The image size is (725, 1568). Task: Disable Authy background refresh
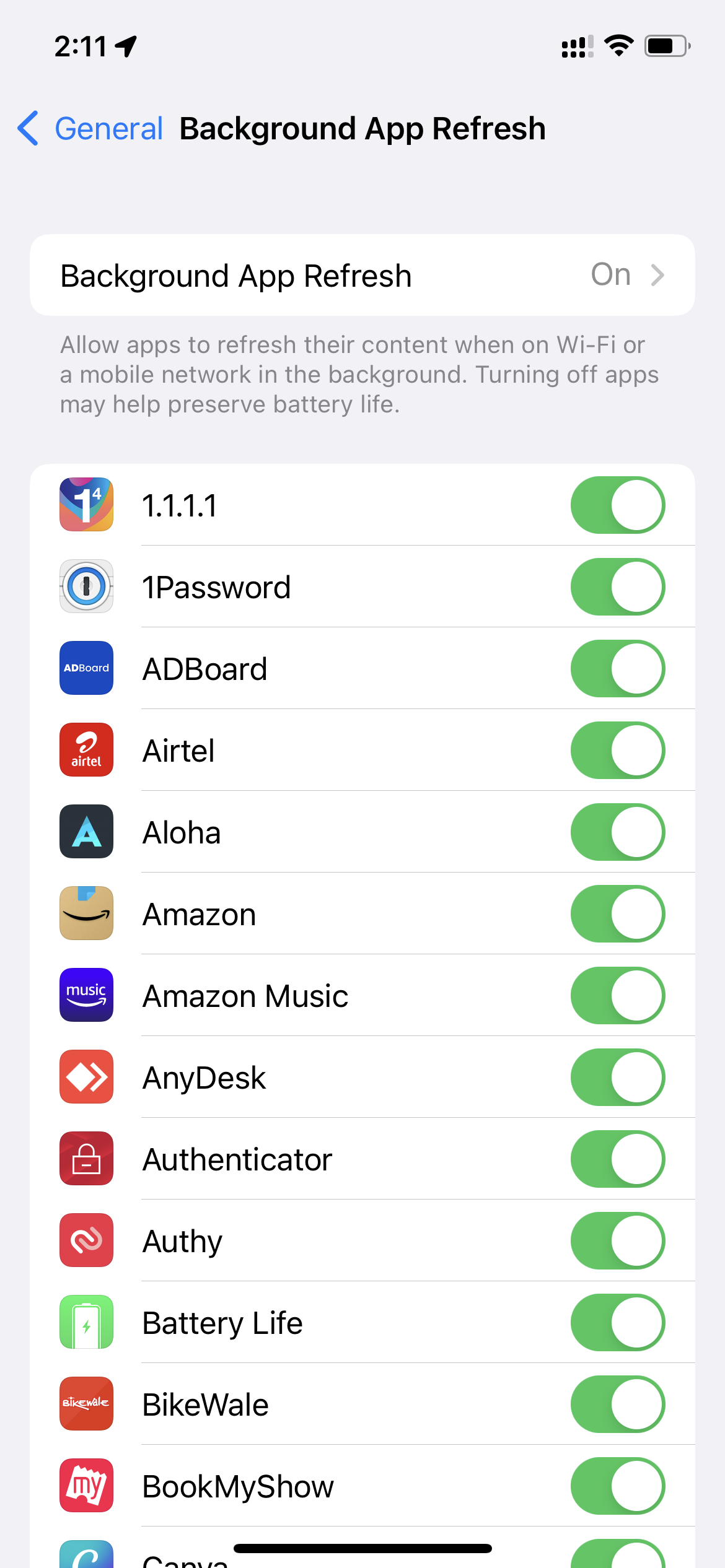(x=617, y=1241)
